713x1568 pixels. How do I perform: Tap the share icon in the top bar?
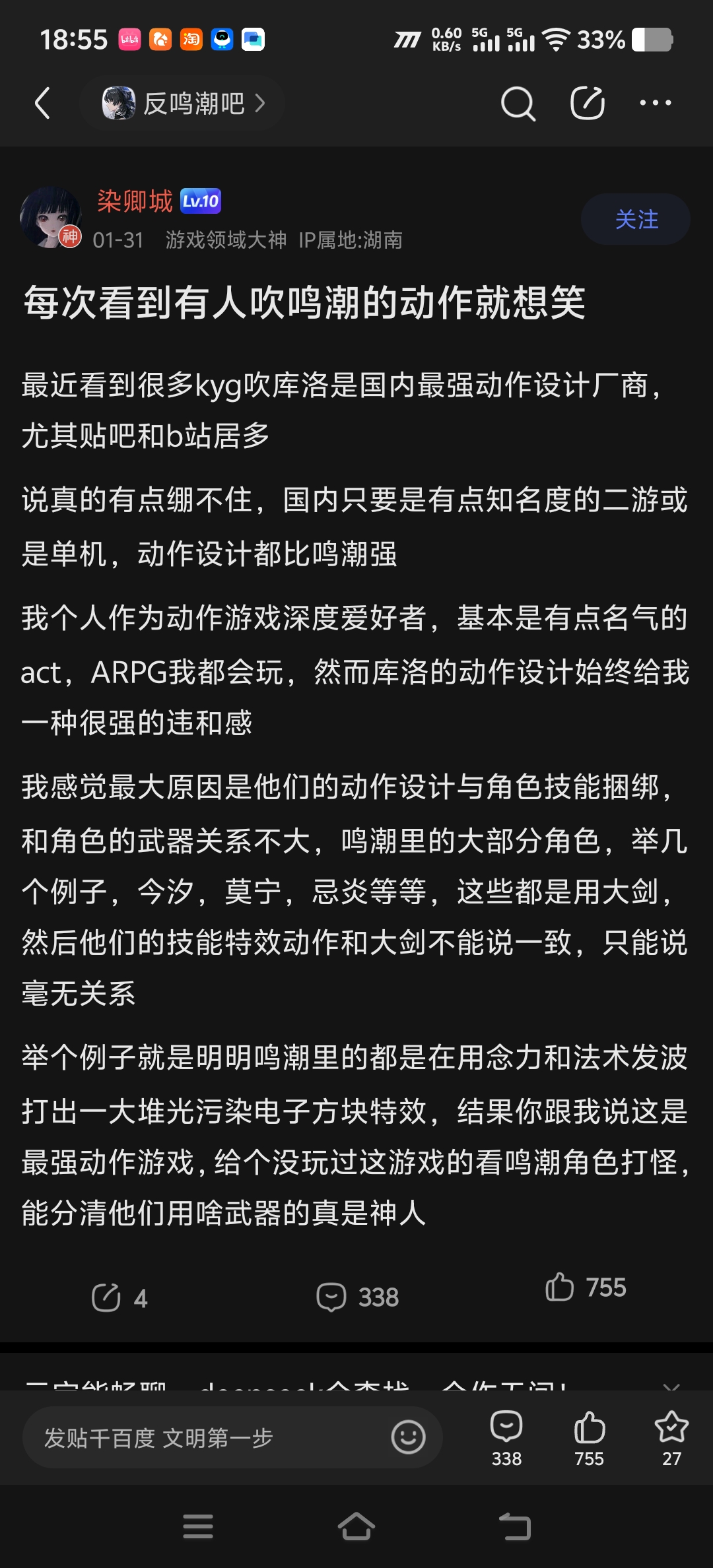click(x=588, y=103)
